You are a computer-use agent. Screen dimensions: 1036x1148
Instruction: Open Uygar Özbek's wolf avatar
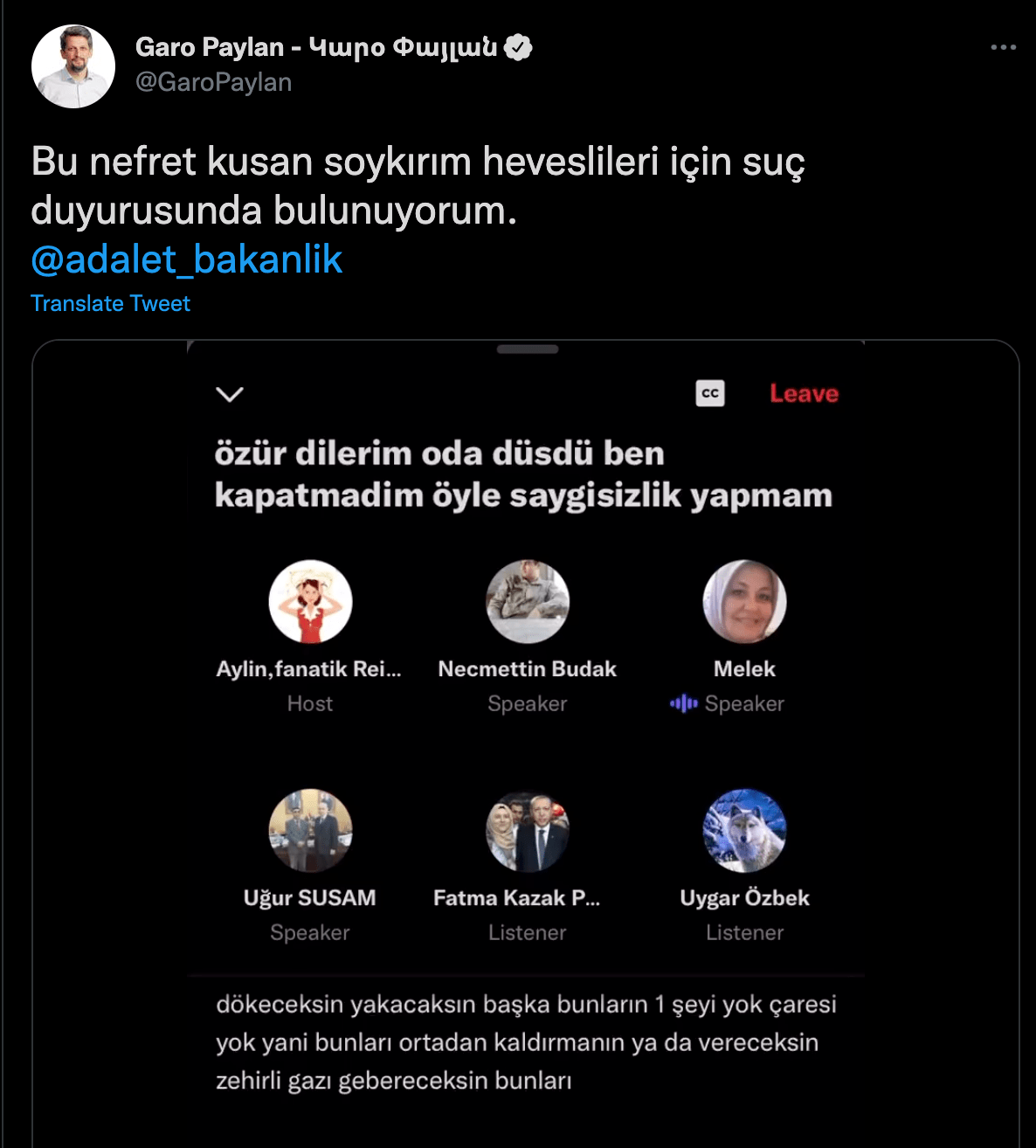click(x=743, y=830)
